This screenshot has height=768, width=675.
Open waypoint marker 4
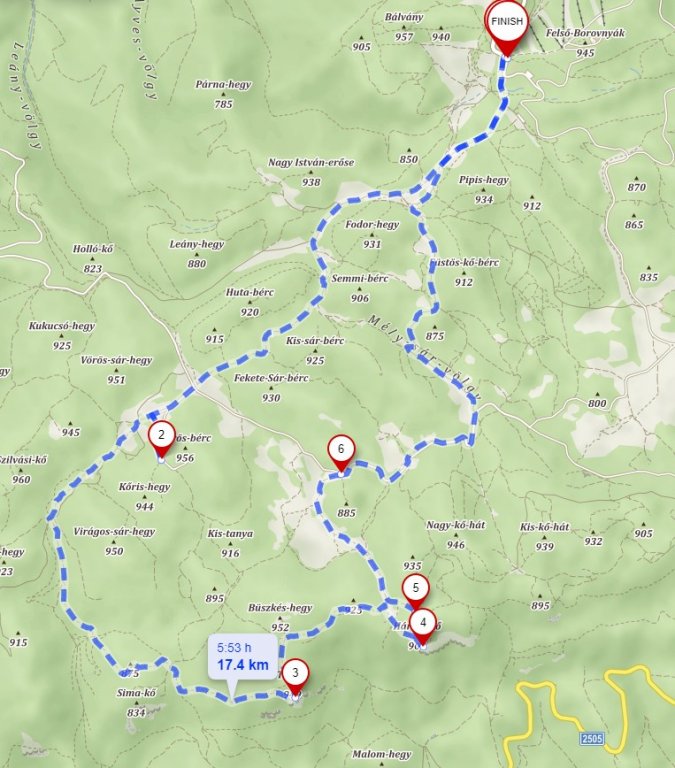coord(423,623)
